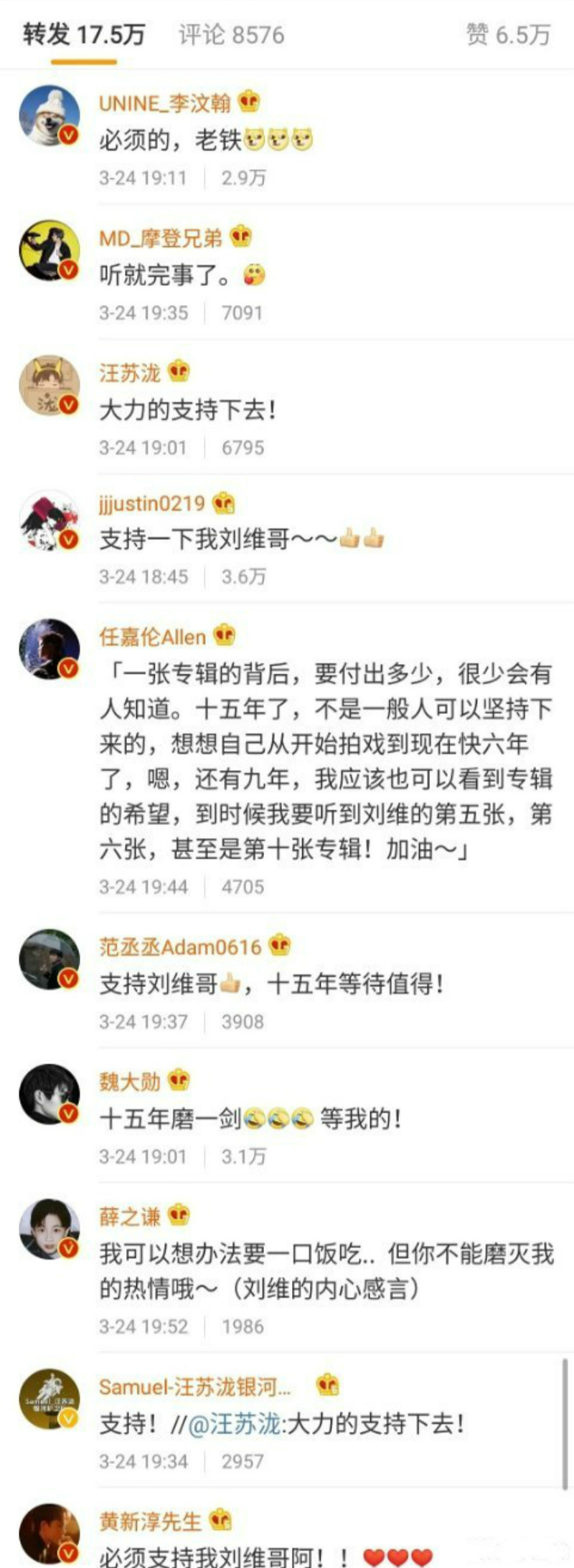View jjjustin0219's profile
Screen dimensions: 574x1568
152,503
